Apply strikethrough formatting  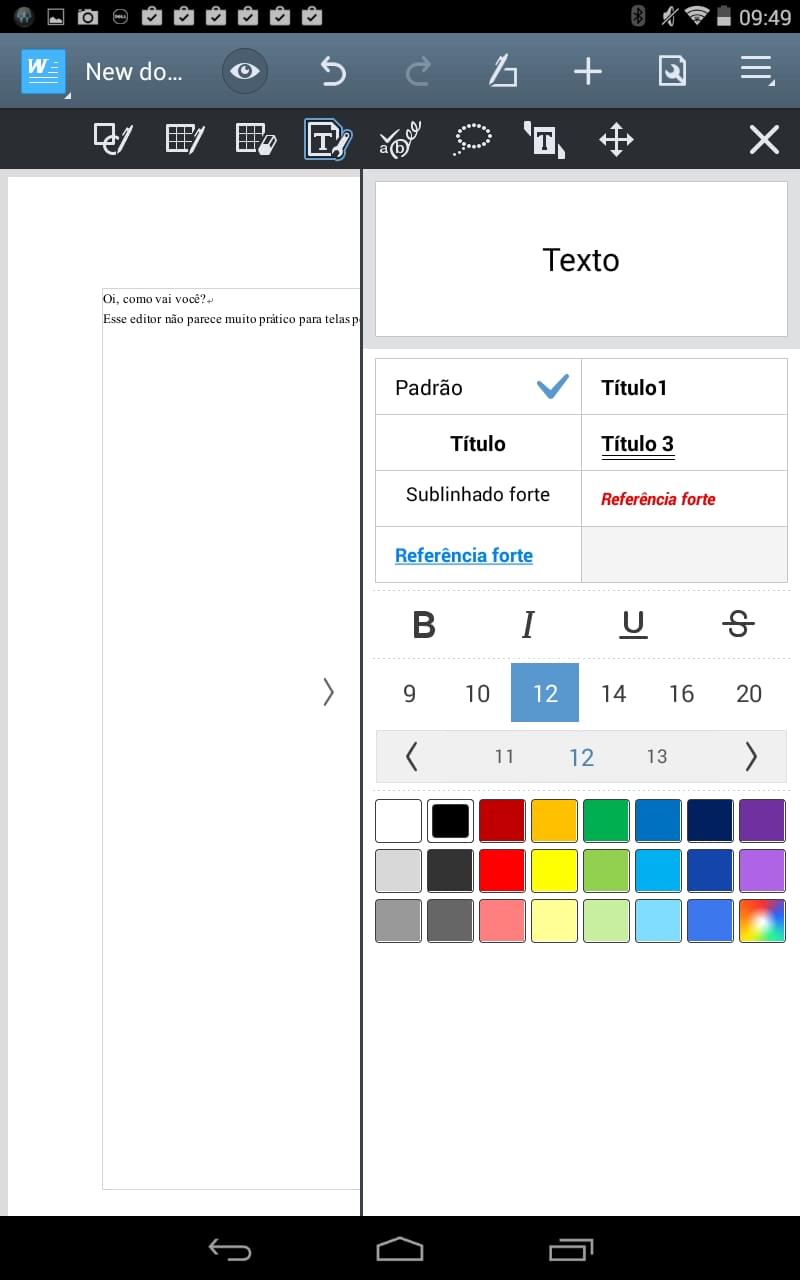click(x=738, y=625)
